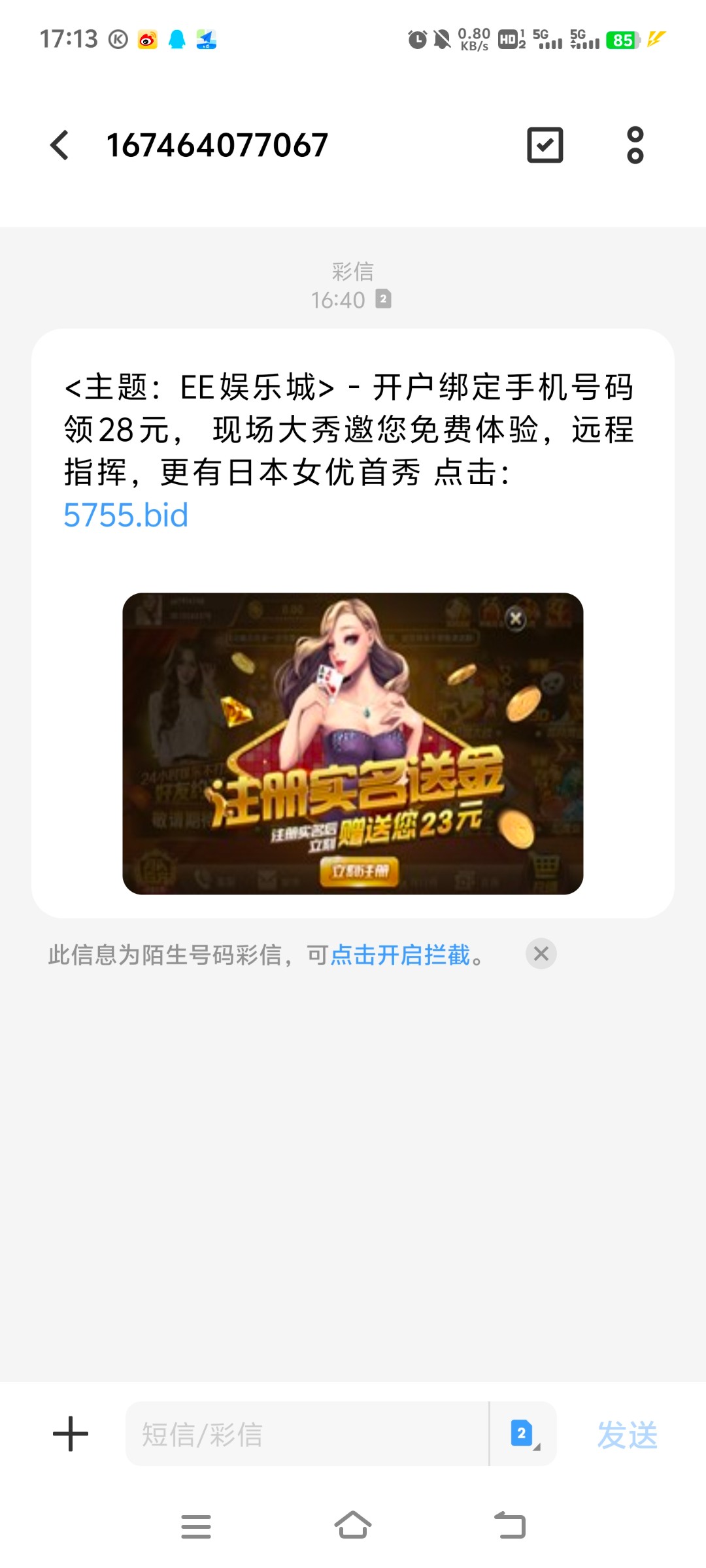This screenshot has height=1568, width=706.
Task: Open the 5755.bid link
Action: [x=126, y=515]
